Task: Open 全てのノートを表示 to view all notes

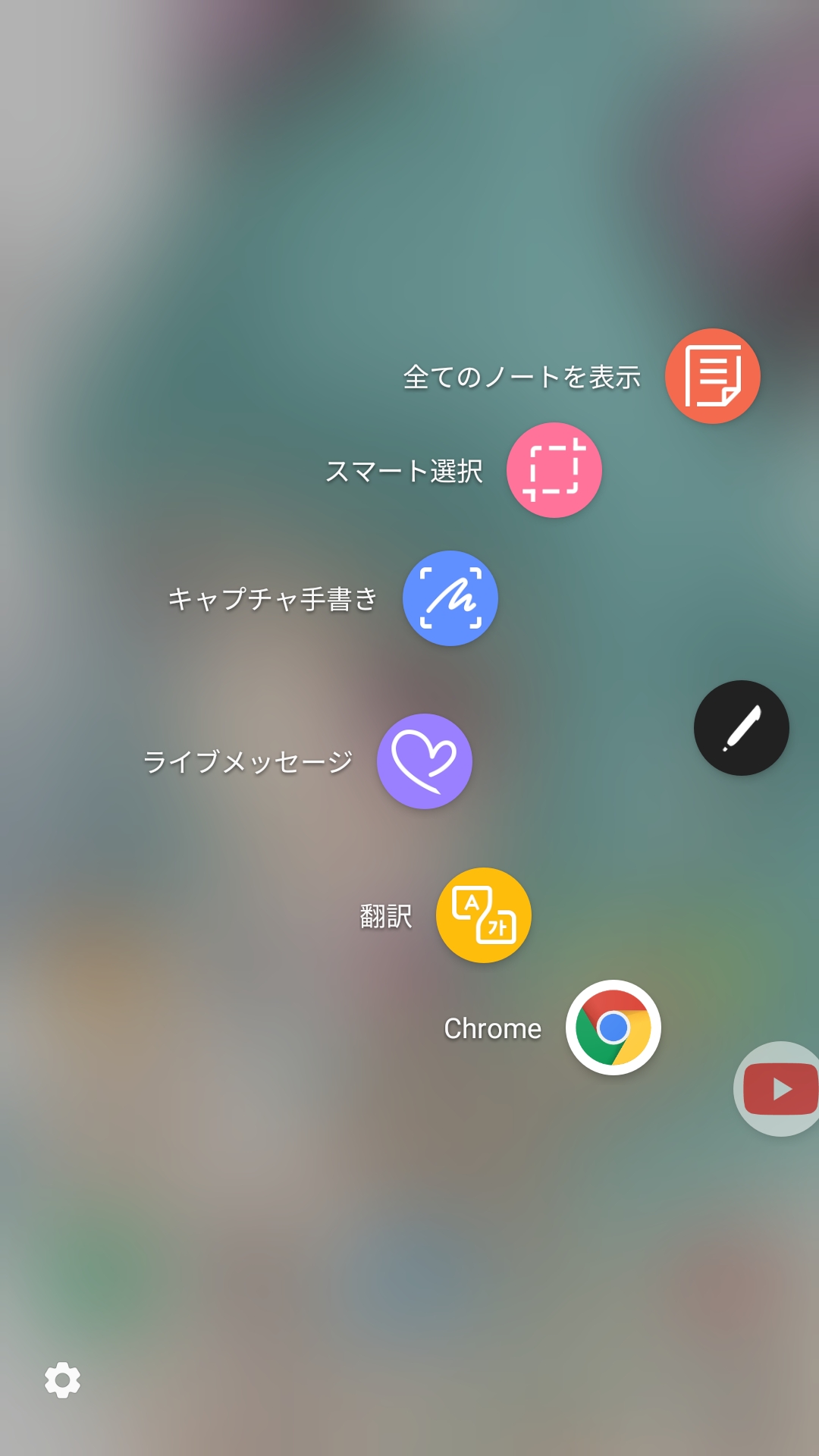Action: pos(712,376)
